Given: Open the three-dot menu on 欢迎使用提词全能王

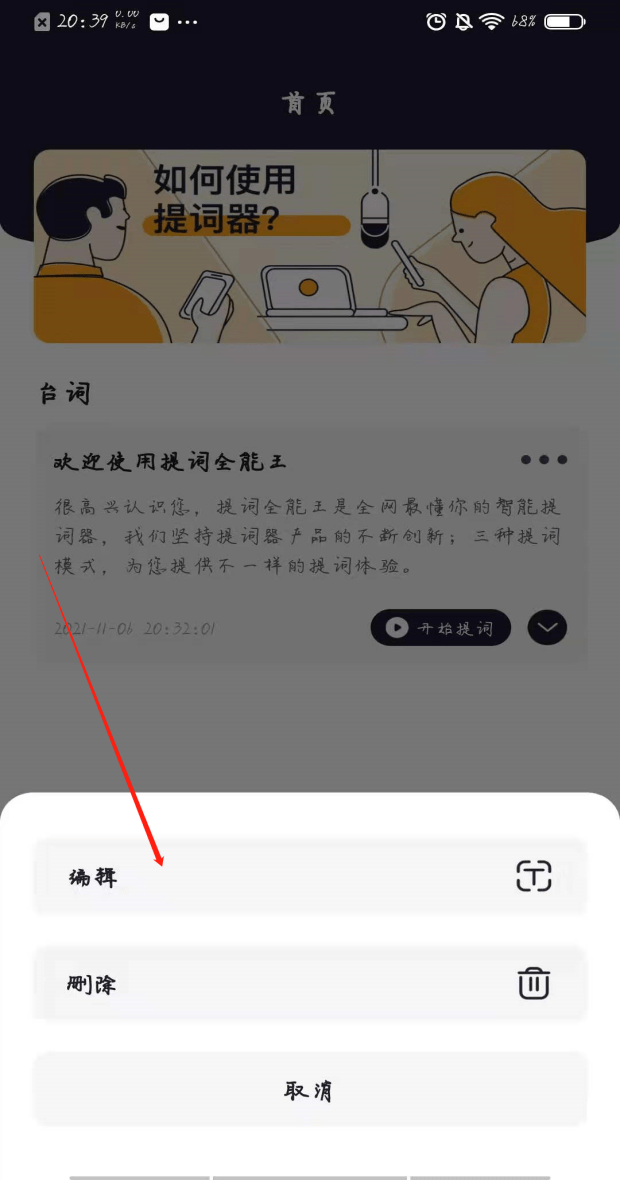Looking at the screenshot, I should [544, 460].
